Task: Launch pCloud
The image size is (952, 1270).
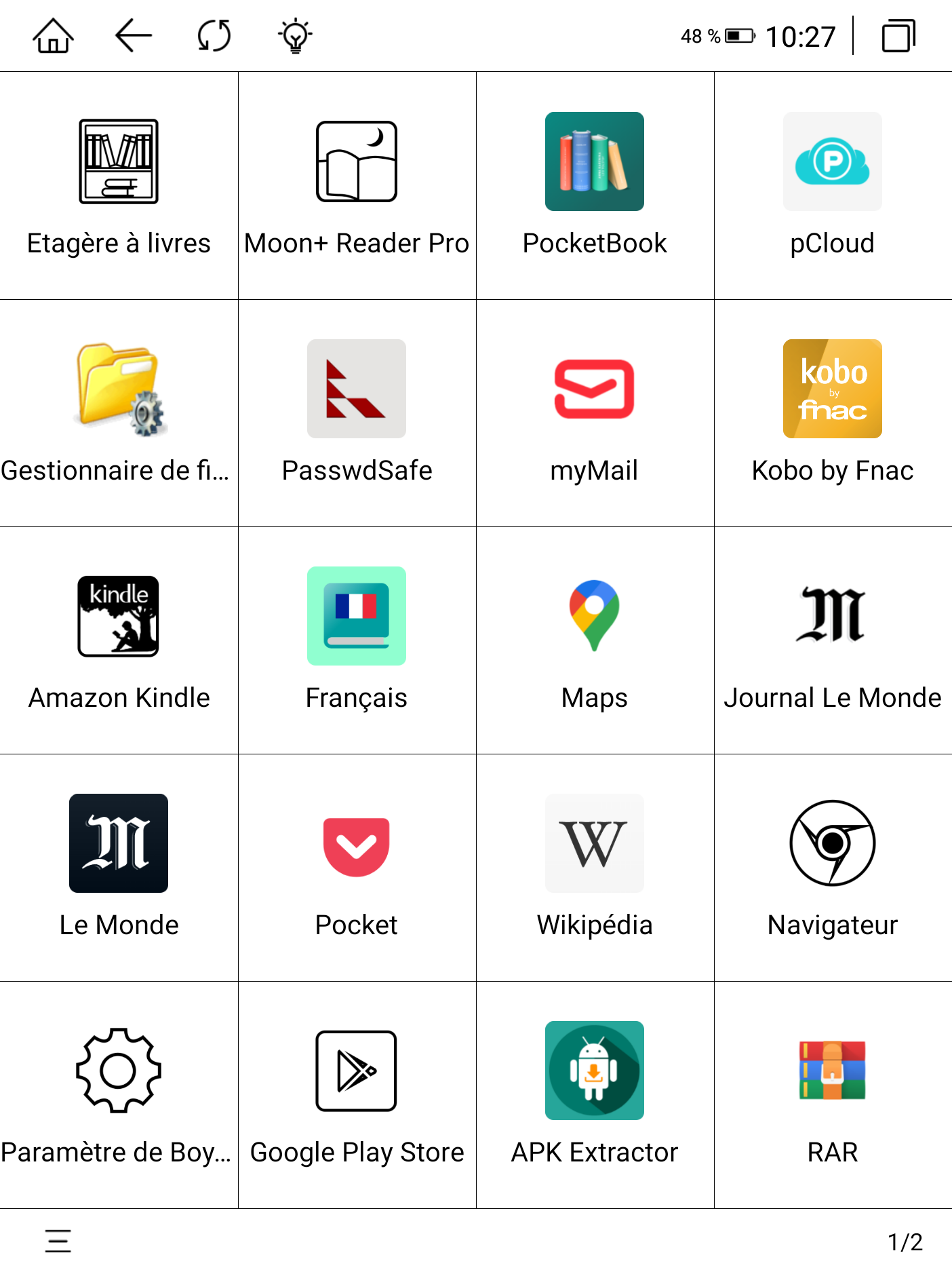Action: click(x=833, y=161)
